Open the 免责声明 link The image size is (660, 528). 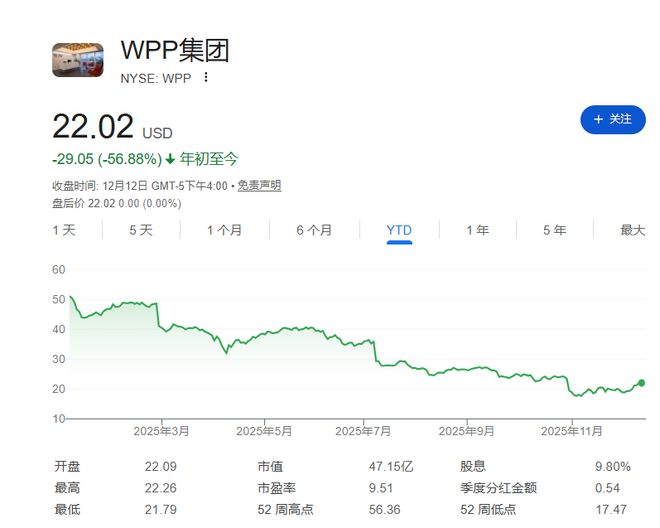260,186
